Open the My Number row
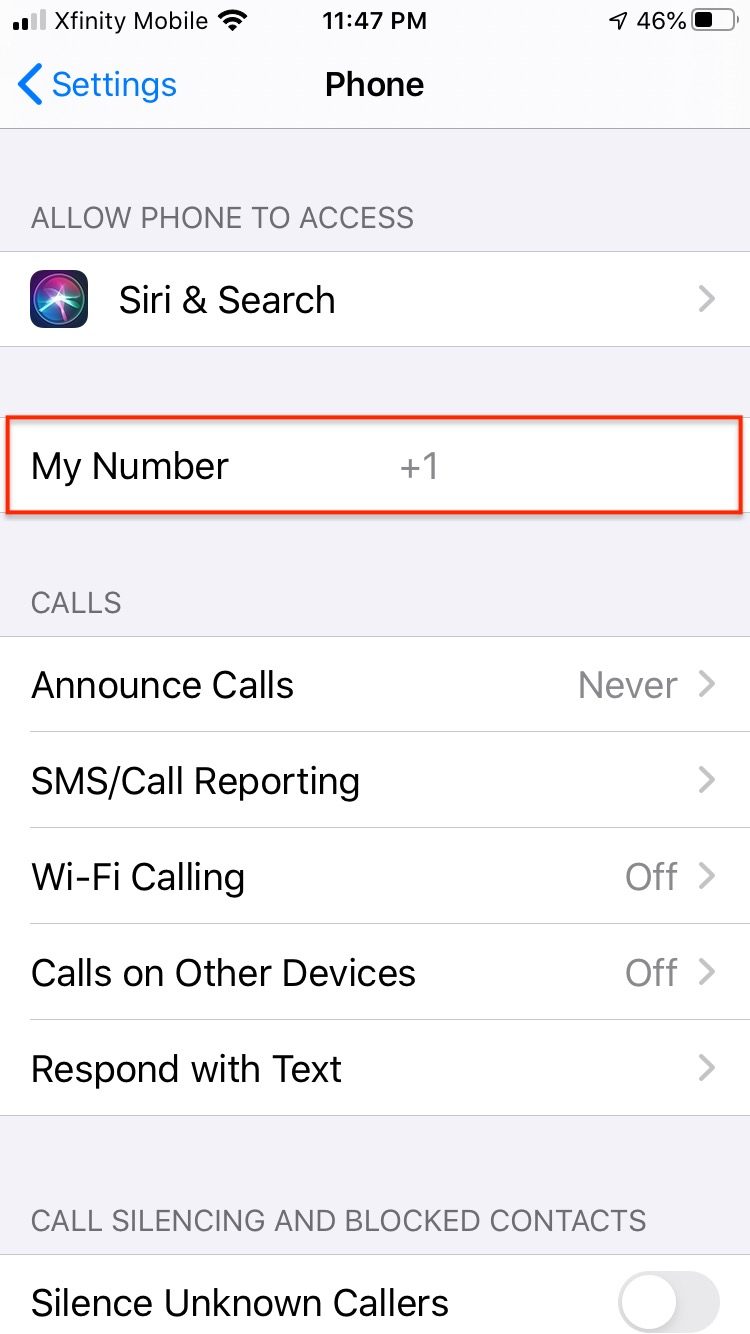The width and height of the screenshot is (750, 1334). 373,466
